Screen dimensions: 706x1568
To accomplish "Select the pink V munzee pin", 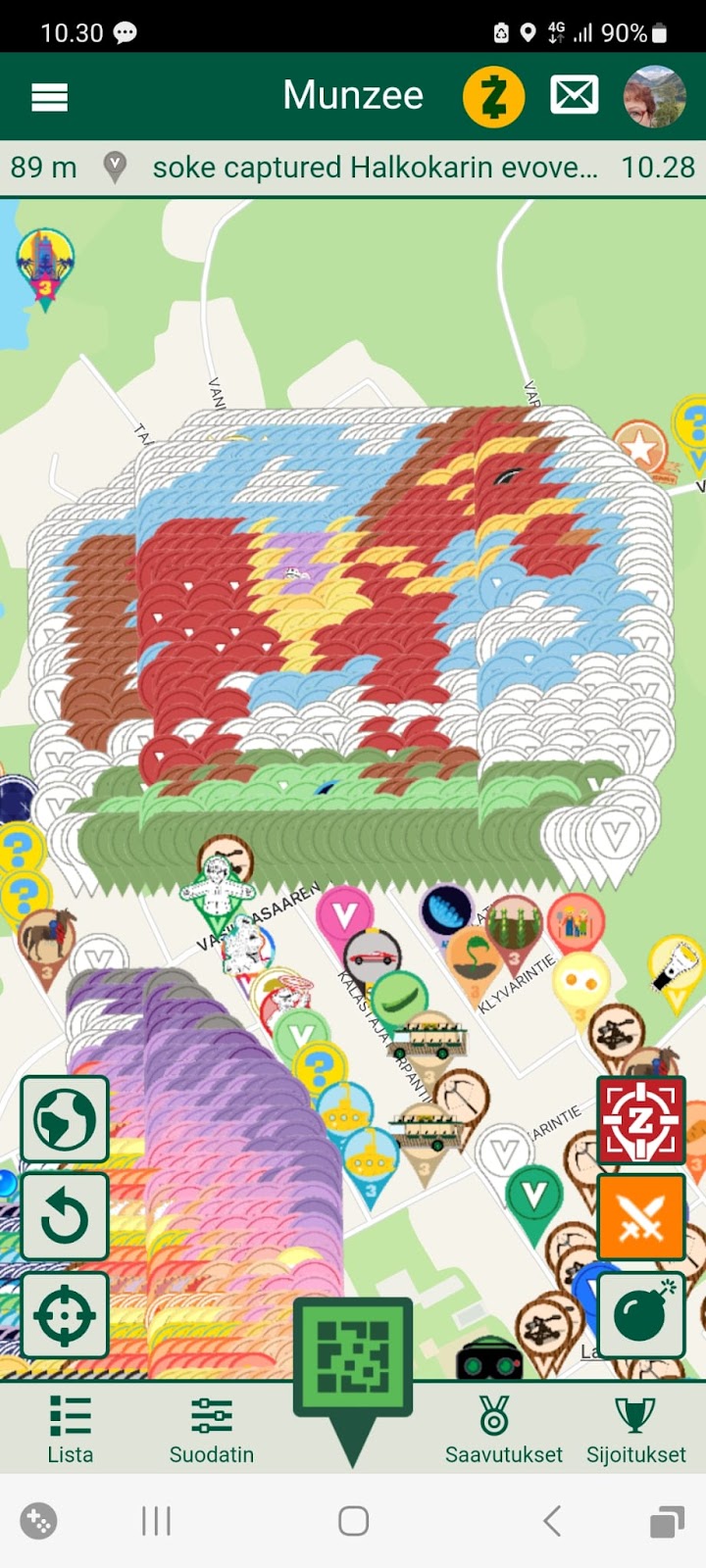I will pos(344,915).
